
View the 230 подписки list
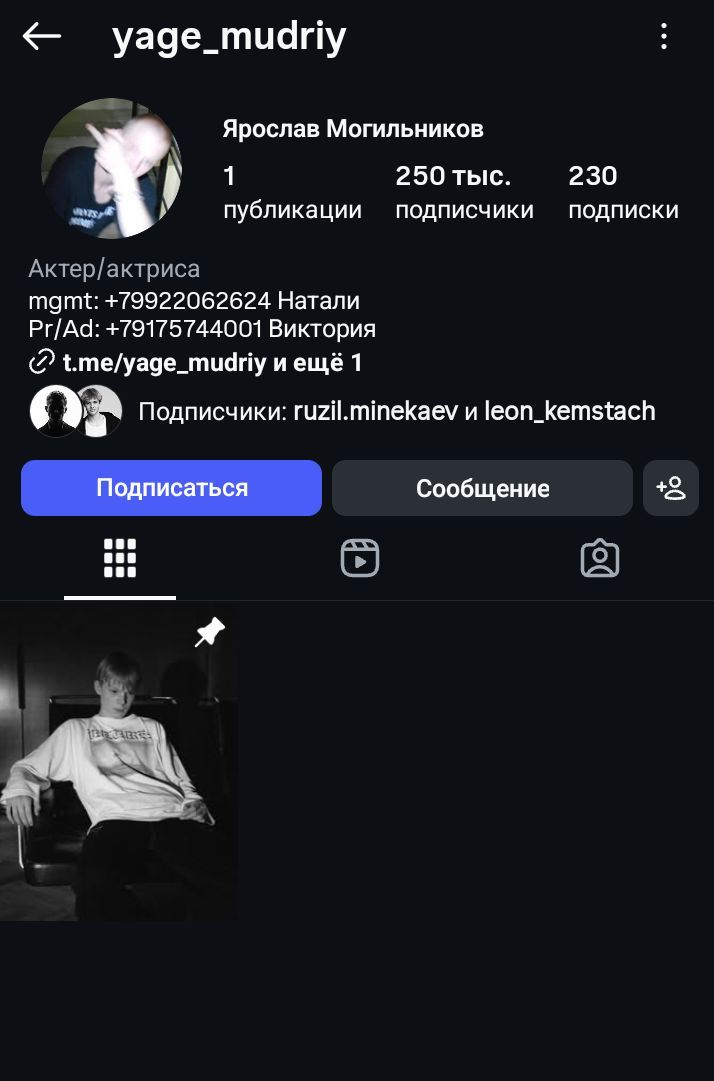tap(622, 192)
